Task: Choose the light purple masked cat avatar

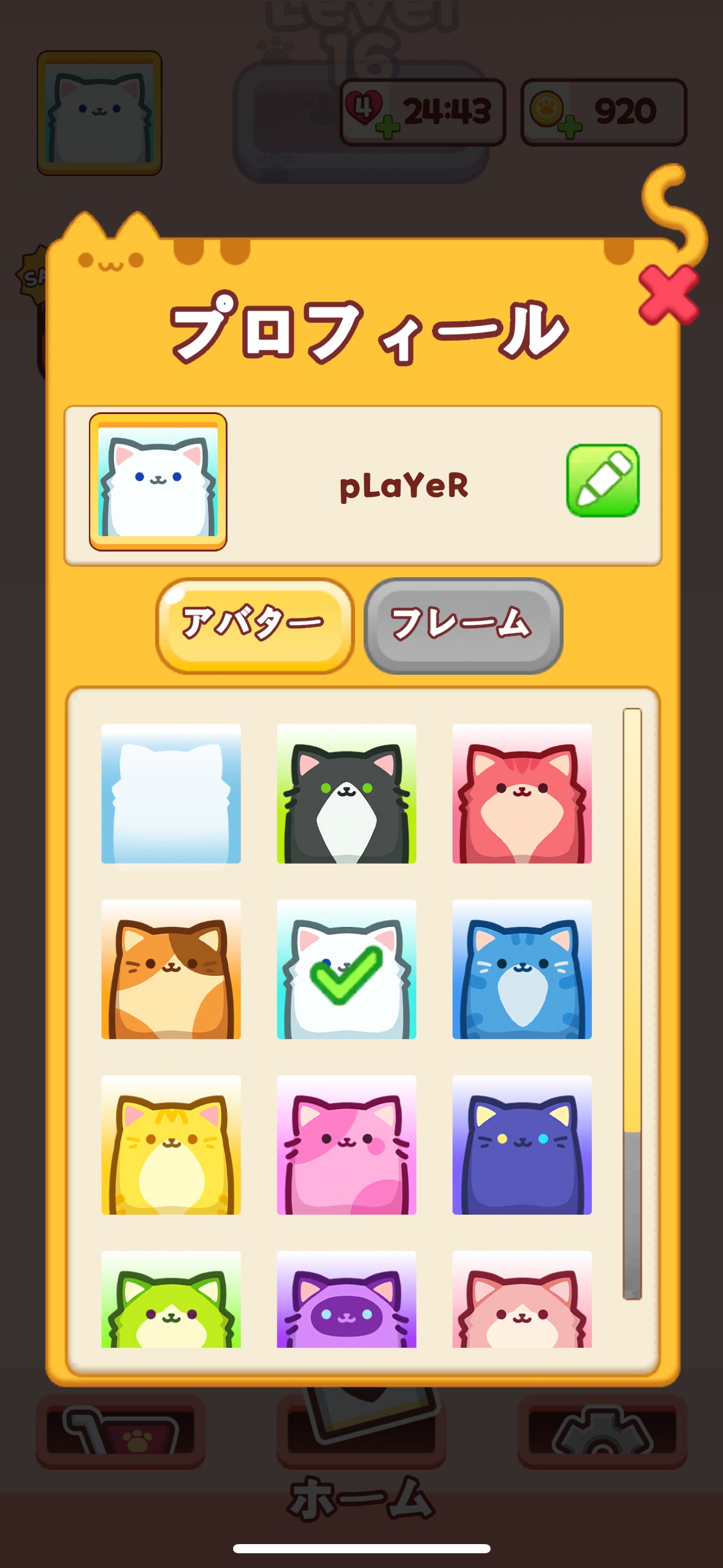Action: [346, 1299]
